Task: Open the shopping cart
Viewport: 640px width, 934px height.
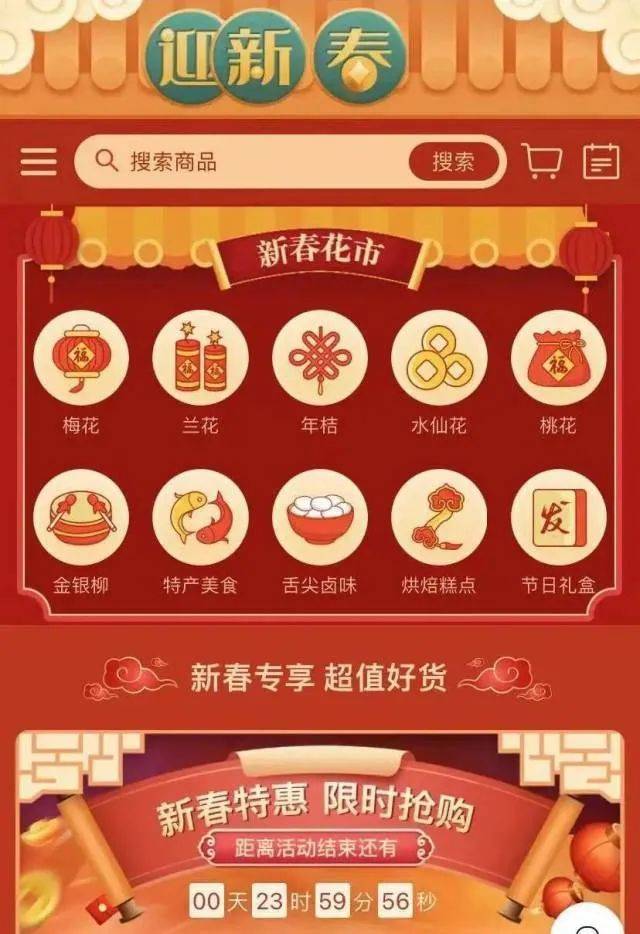Action: pos(541,161)
